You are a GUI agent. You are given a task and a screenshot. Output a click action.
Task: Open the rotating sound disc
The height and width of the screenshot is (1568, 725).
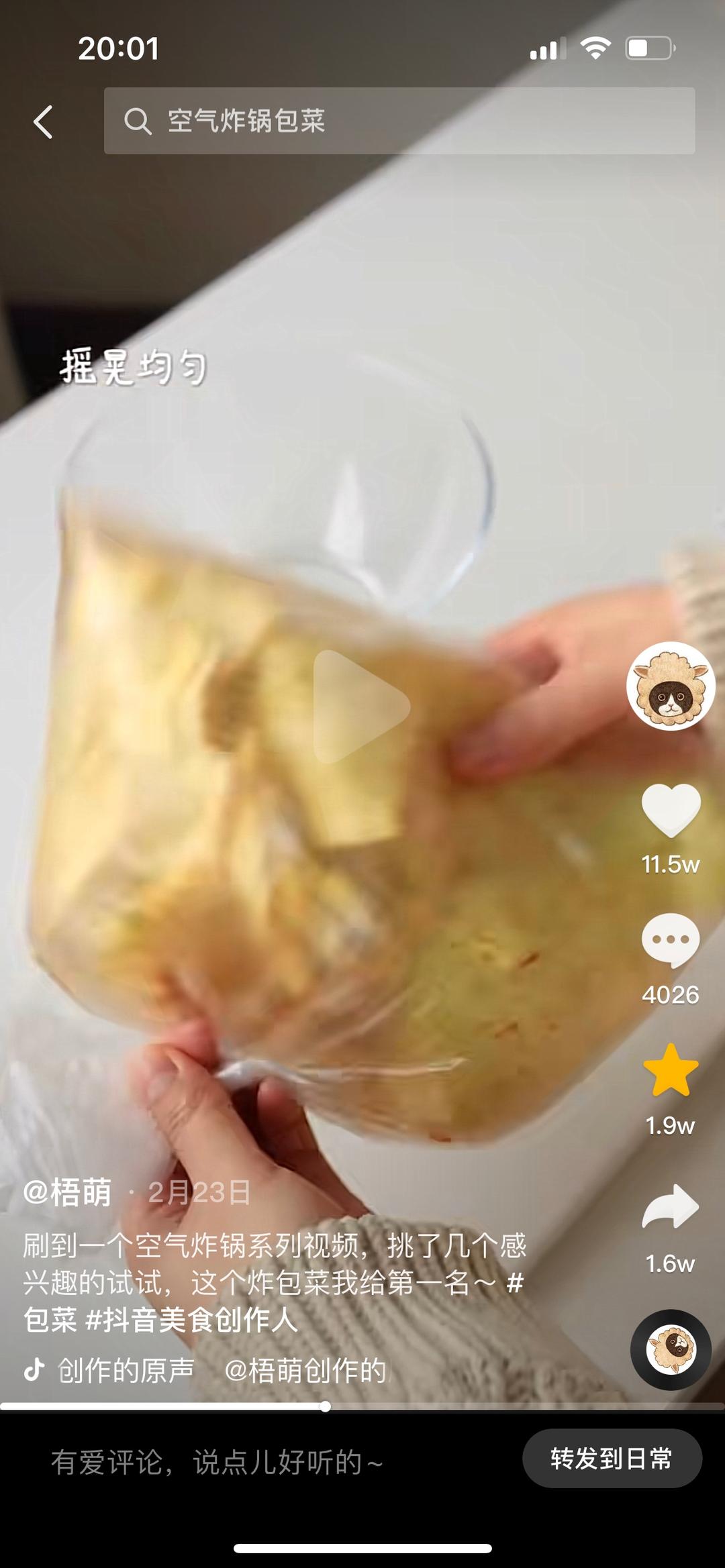pos(671,1349)
